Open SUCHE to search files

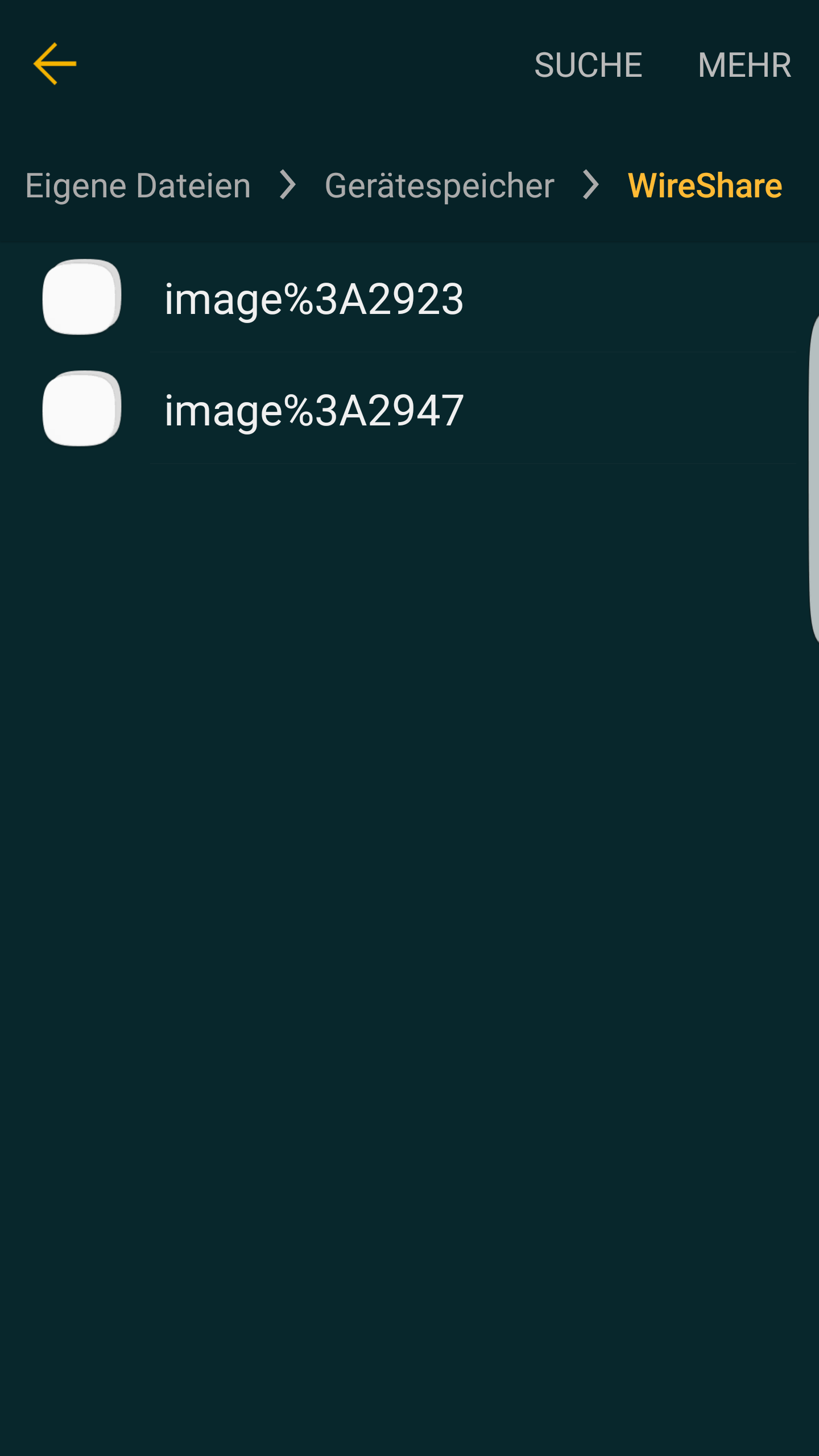588,65
